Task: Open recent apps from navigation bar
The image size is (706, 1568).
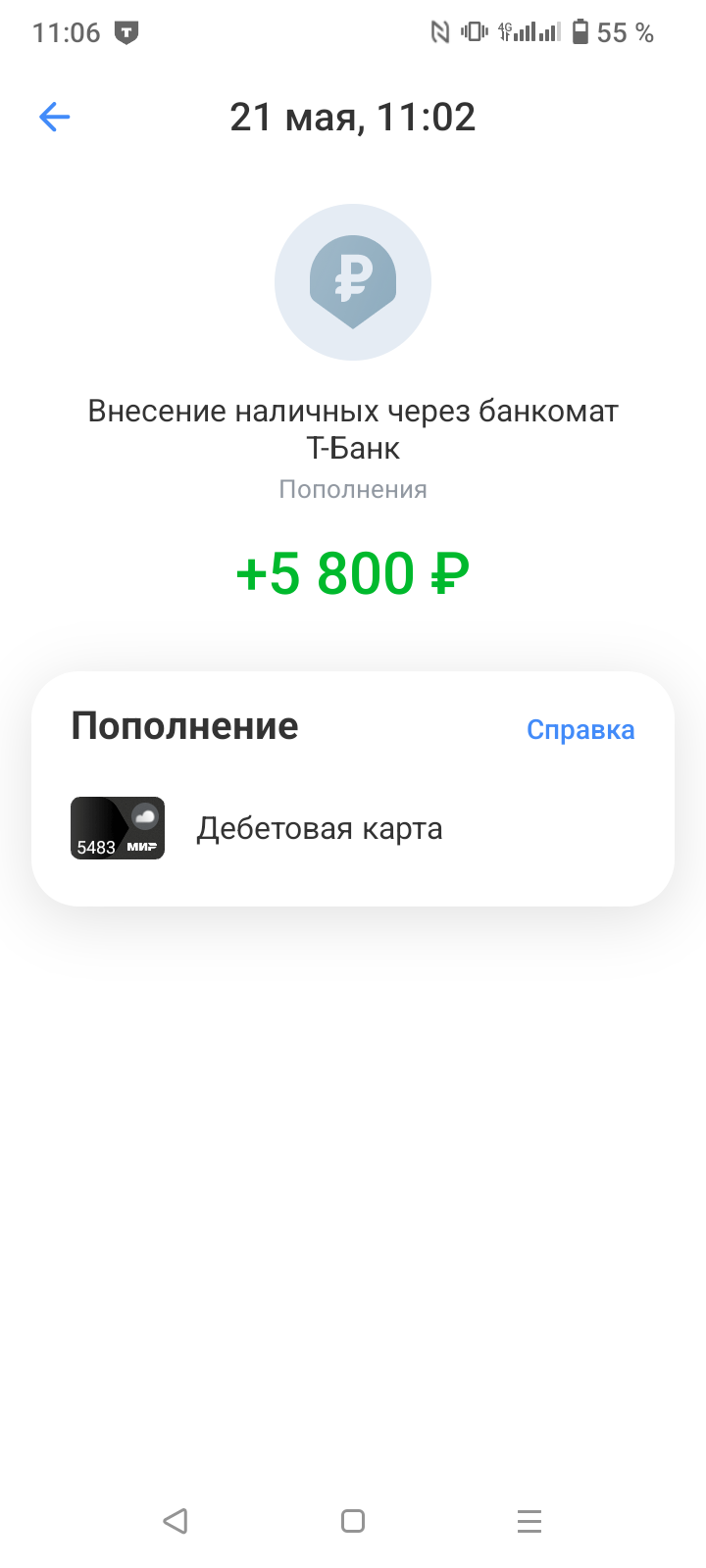Action: (529, 1521)
